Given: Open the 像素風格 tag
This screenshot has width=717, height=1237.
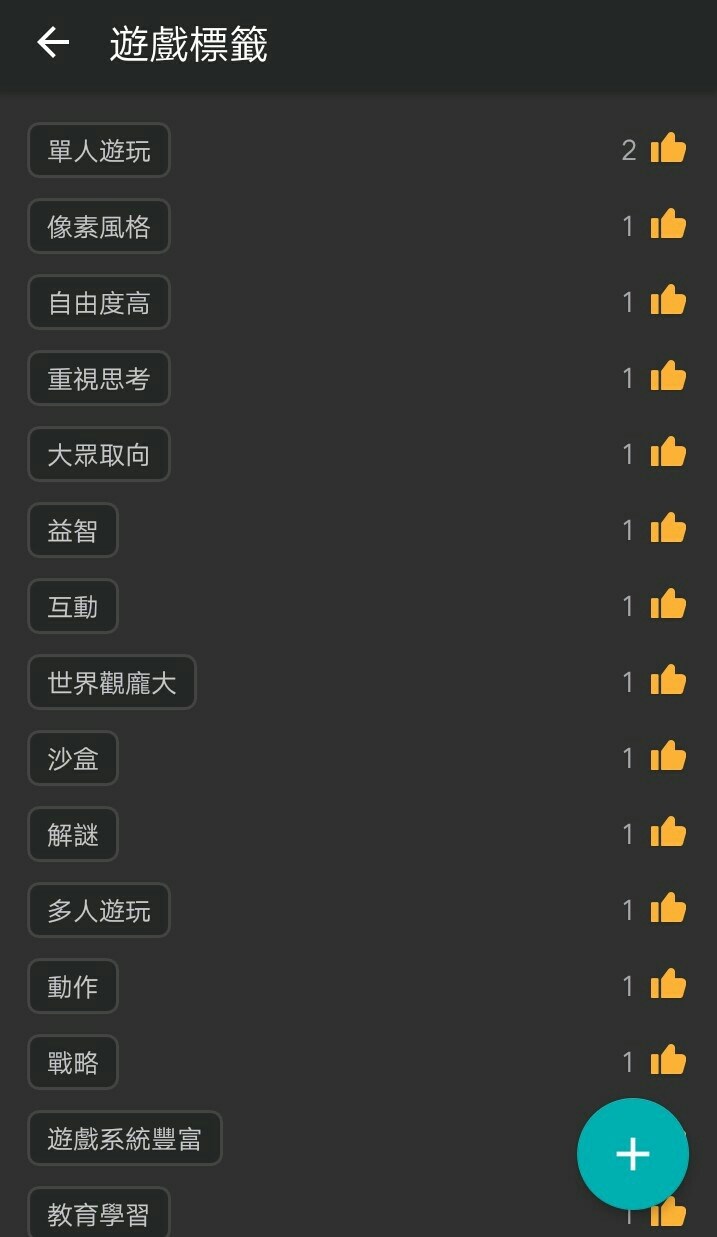Looking at the screenshot, I should tap(99, 226).
